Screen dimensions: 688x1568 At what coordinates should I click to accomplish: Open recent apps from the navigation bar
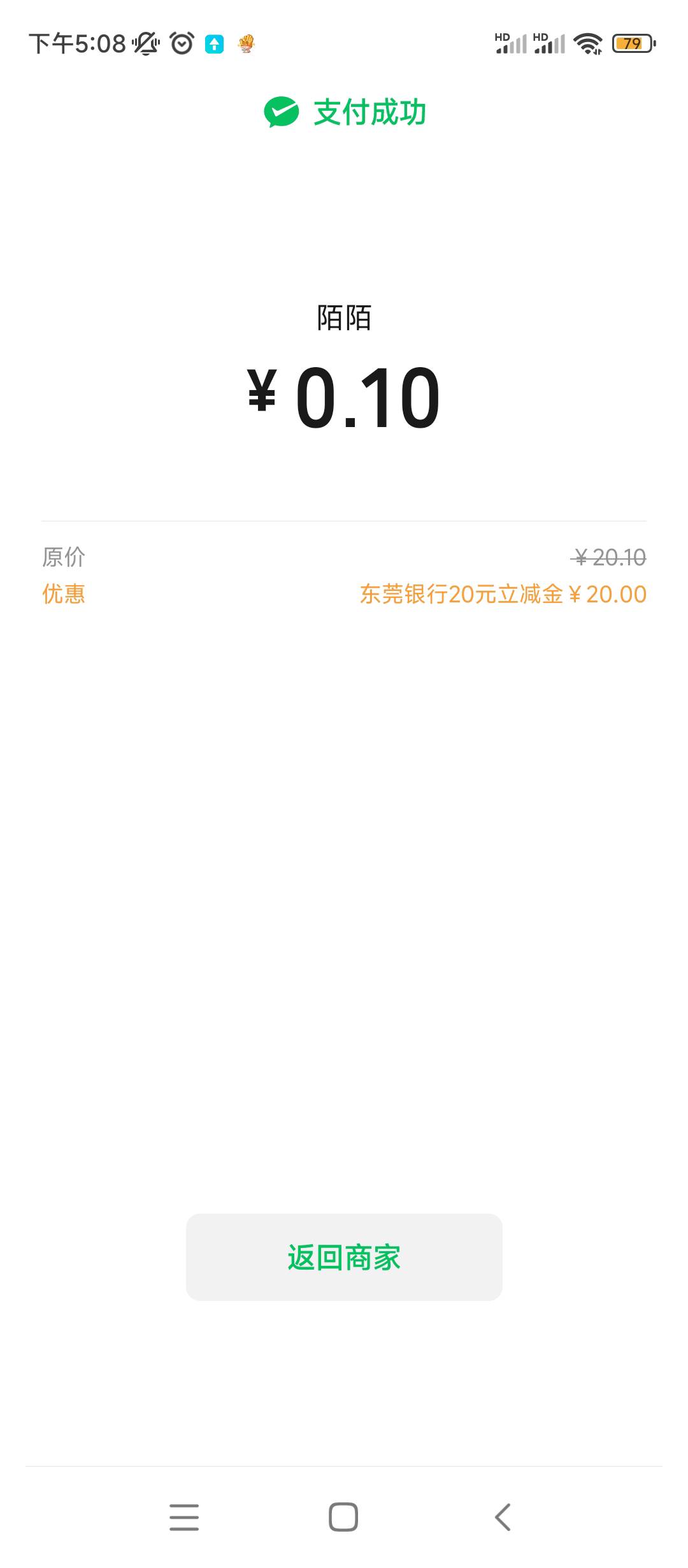click(x=184, y=1517)
